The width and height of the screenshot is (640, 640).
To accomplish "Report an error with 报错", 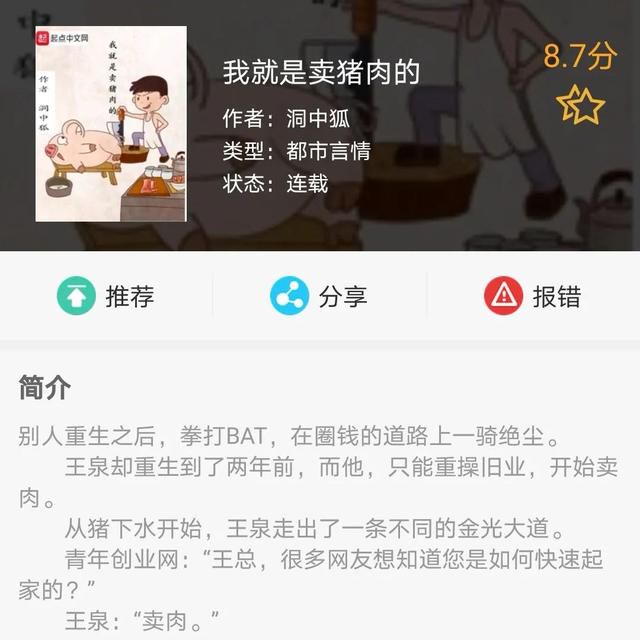I will 532,296.
